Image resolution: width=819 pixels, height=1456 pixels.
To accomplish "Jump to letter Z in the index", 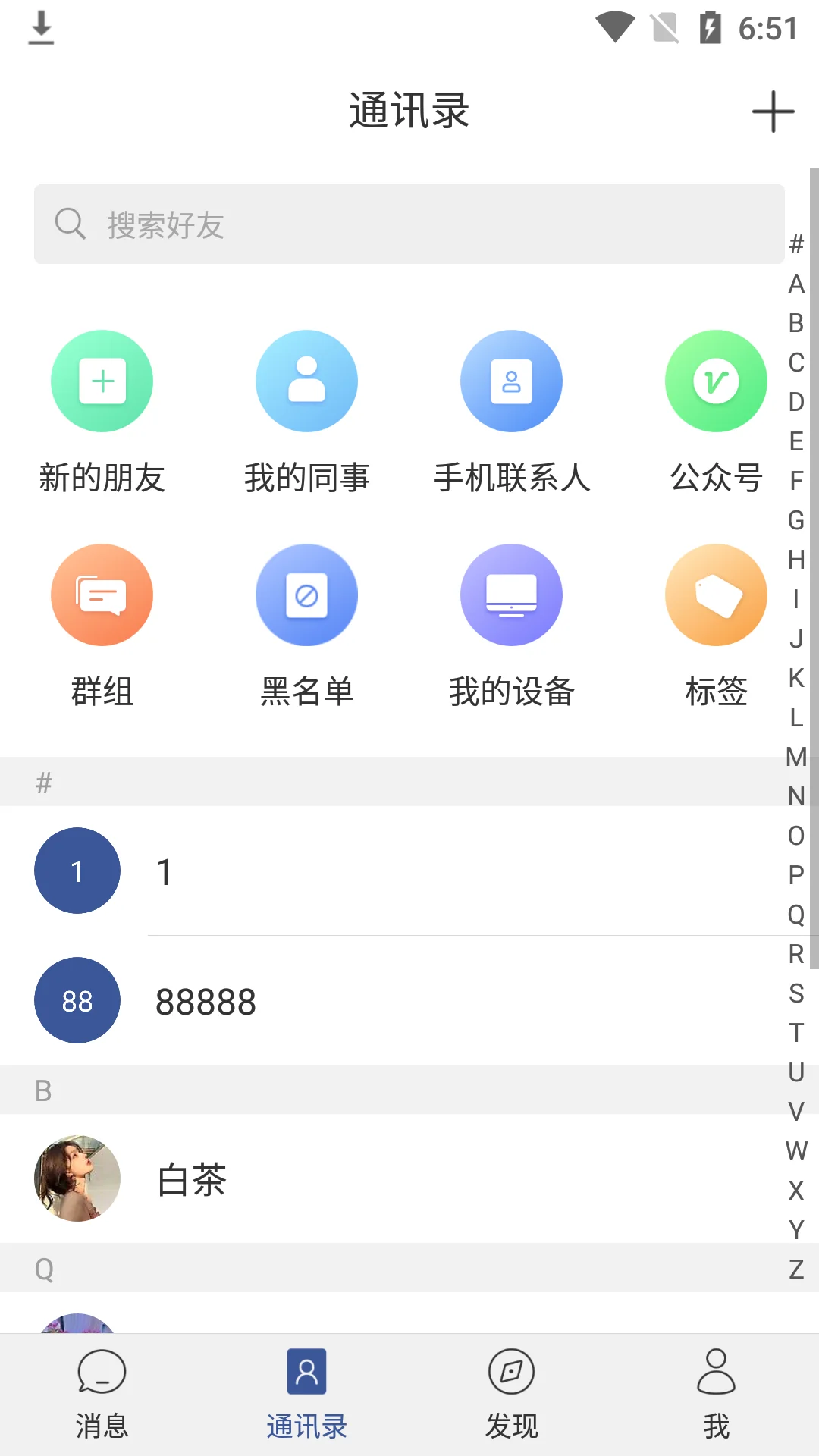I will tap(796, 1269).
